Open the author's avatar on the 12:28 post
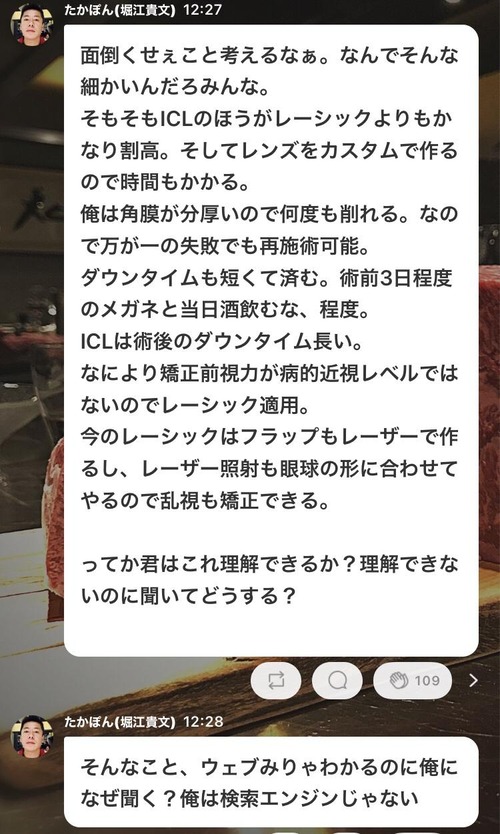Screen dimensions: 500x834 pyautogui.click(x=32, y=736)
